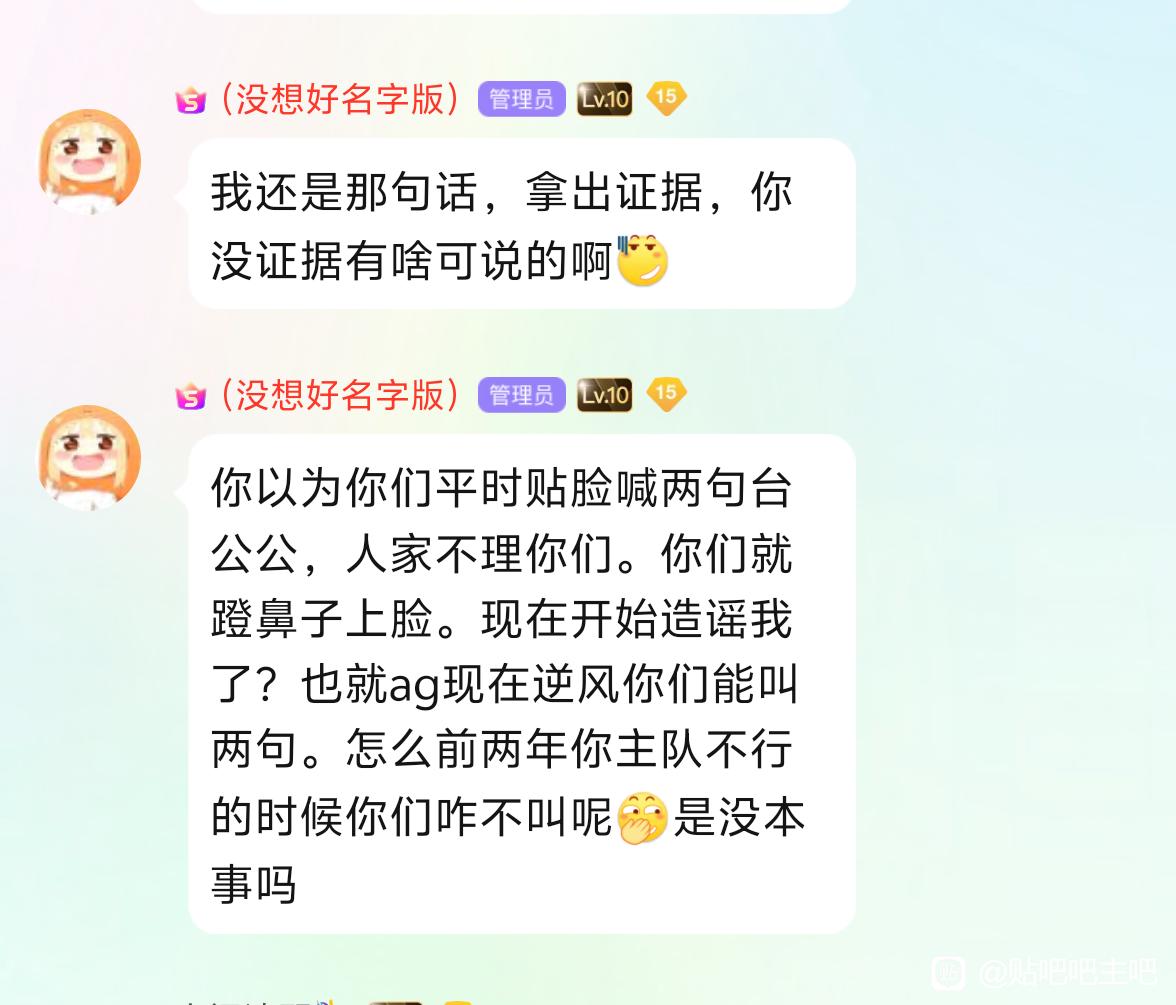This screenshot has height=1005, width=1176.
Task: Tap username above the '你以为你们平时贴脸' message
Action: (x=340, y=394)
